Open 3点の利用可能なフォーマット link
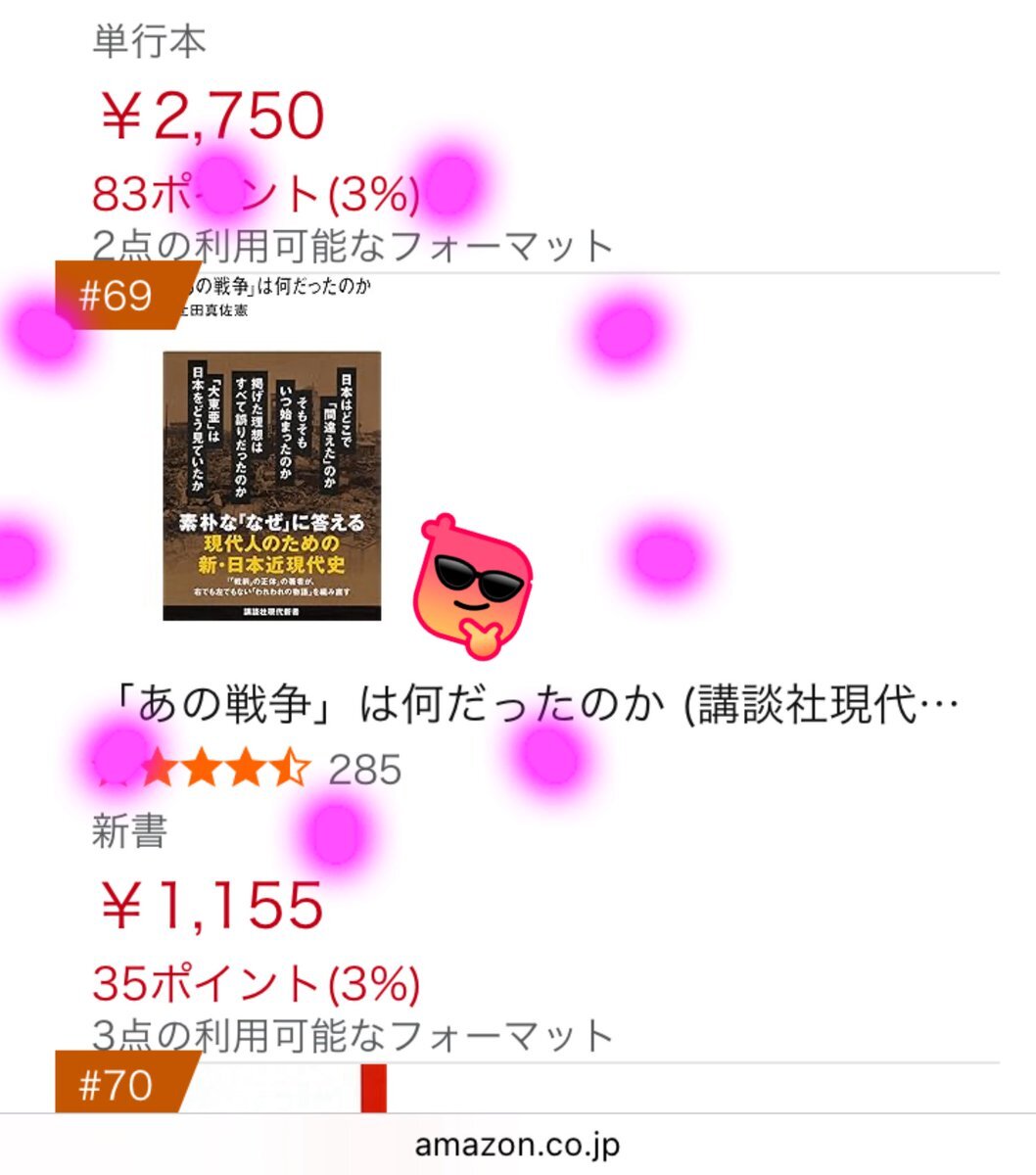 [x=353, y=1035]
